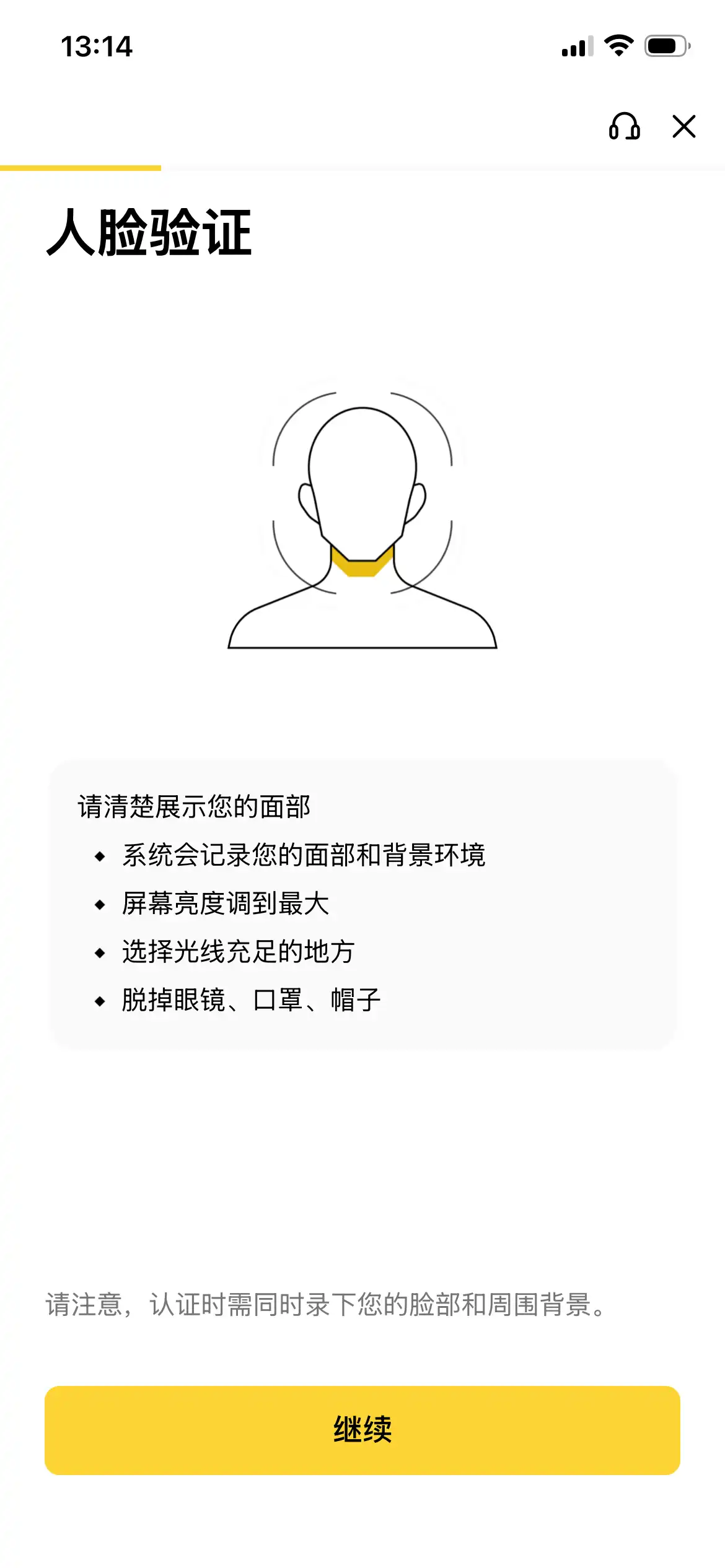
Task: Tap the 请清楚展示您的面部 heading
Action: 195,807
